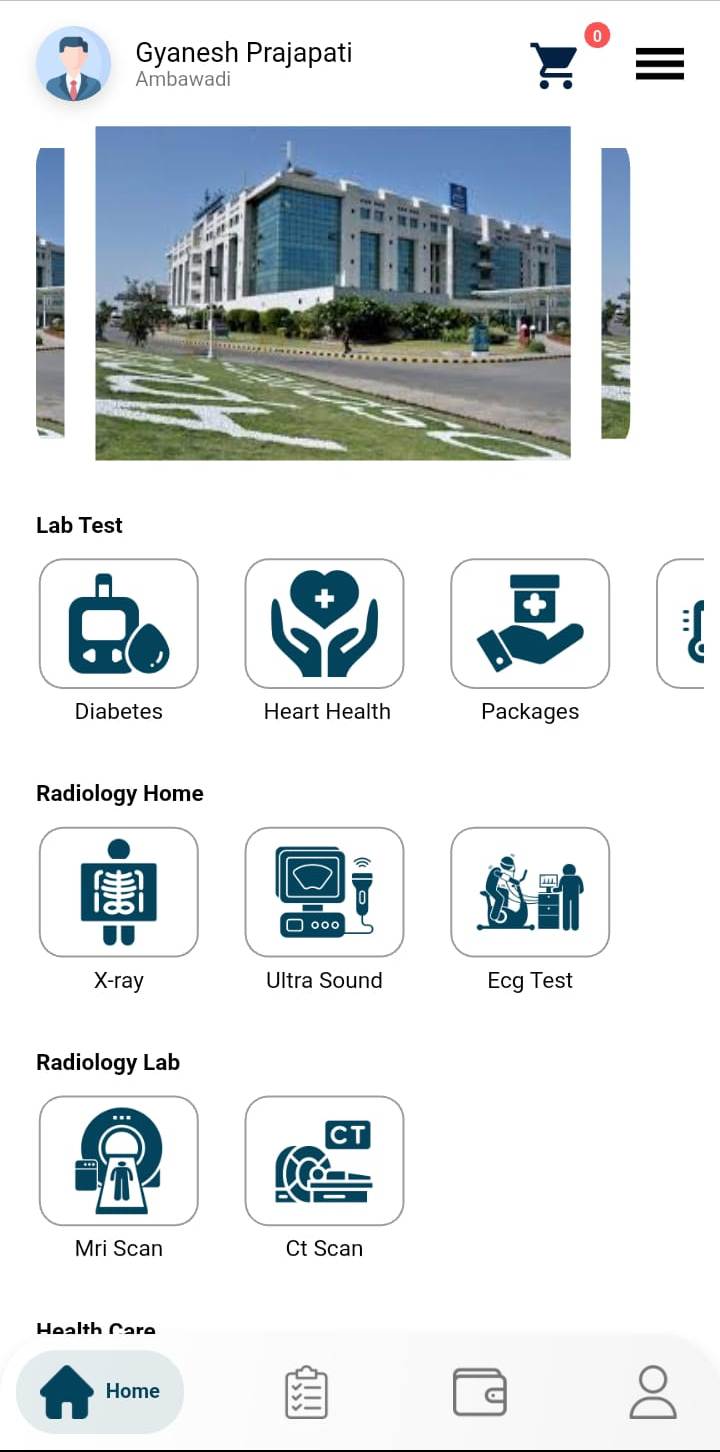Choose X-ray under Radiology Home

point(119,892)
